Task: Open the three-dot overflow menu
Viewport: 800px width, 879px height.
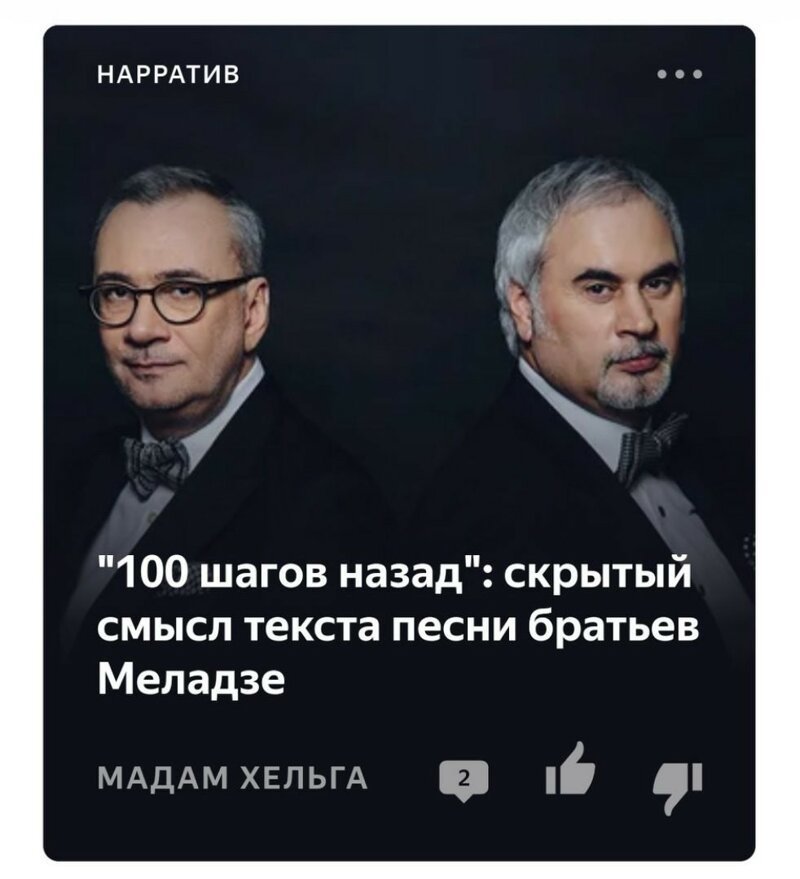Action: click(681, 74)
